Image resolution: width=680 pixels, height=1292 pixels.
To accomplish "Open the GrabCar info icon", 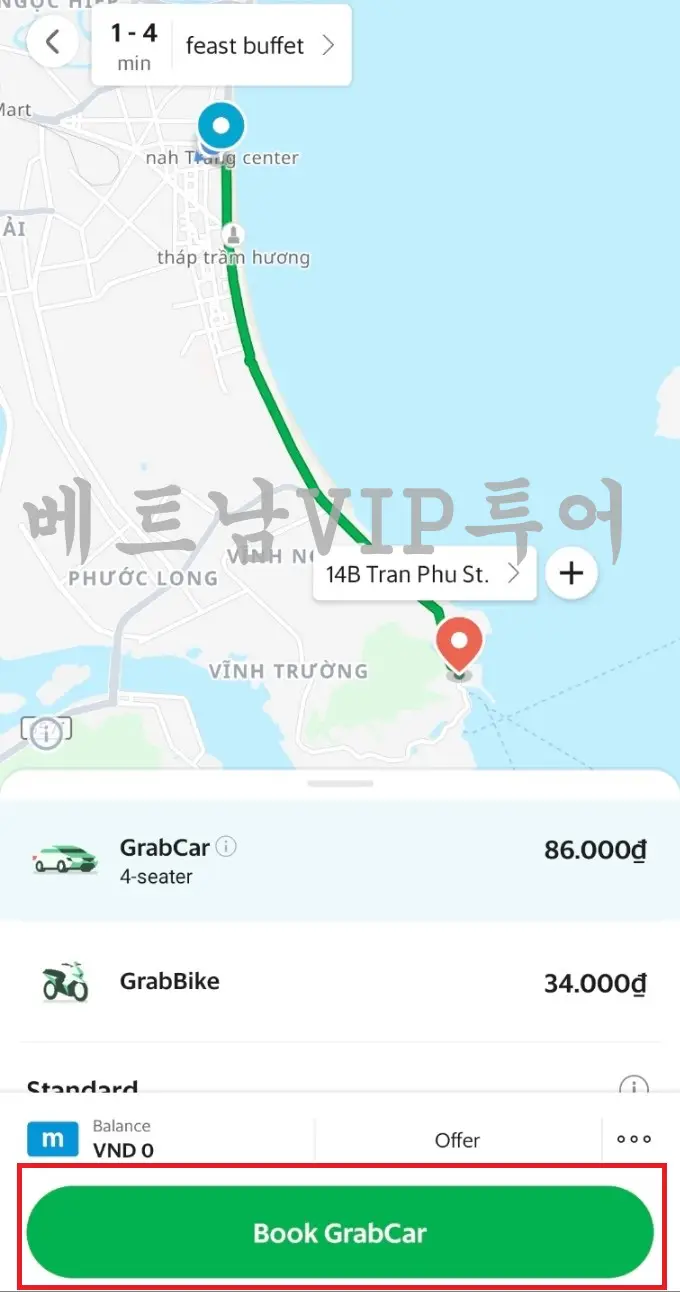I will 227,848.
